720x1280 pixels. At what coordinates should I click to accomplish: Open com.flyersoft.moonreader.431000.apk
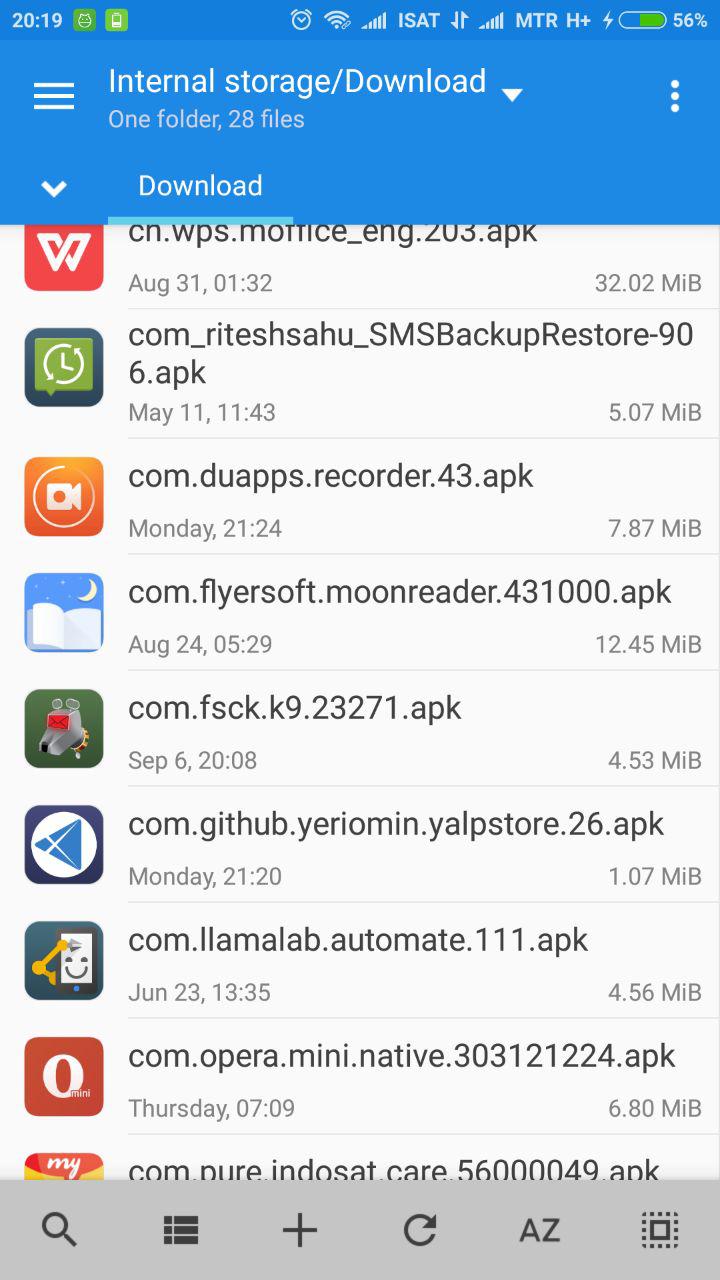click(360, 613)
